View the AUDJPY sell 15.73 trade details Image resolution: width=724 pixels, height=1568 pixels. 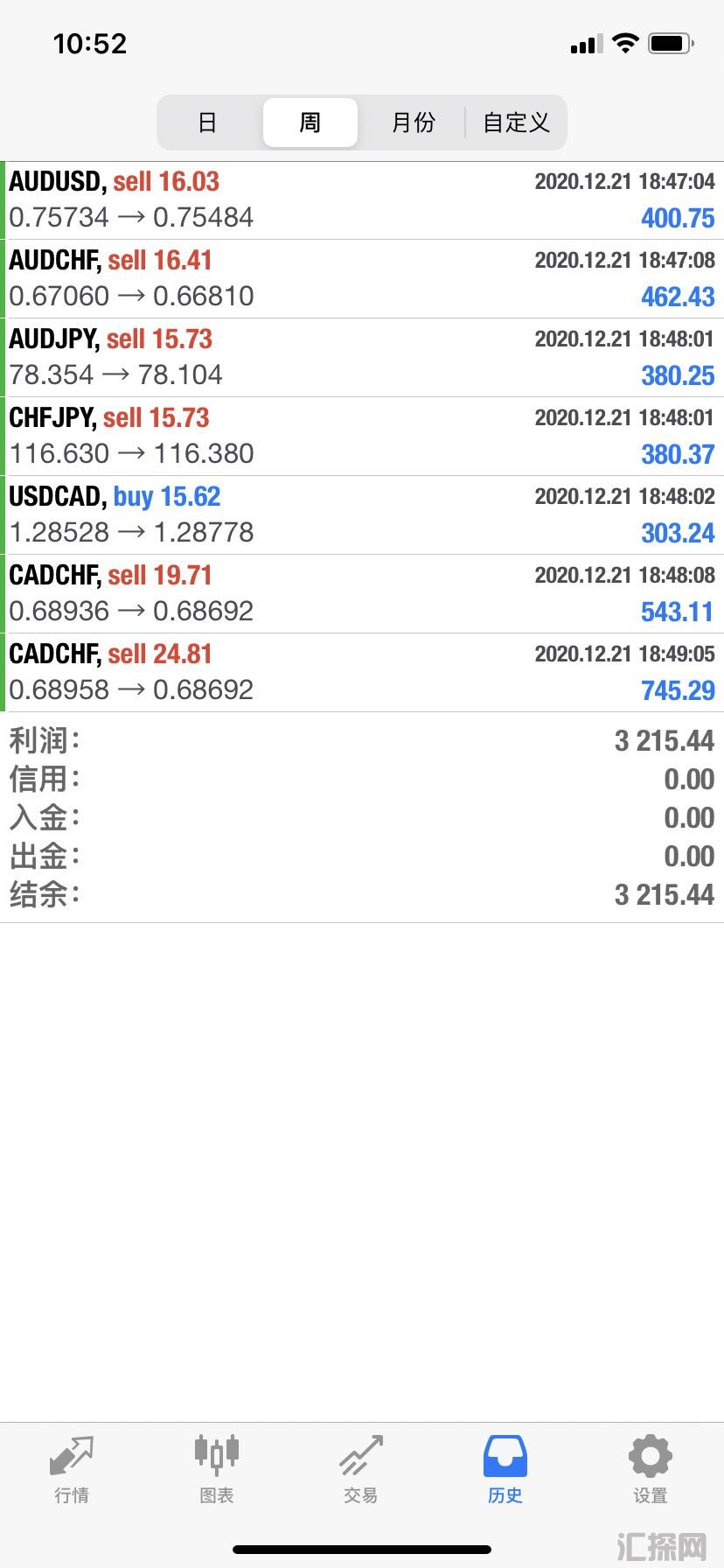(362, 358)
